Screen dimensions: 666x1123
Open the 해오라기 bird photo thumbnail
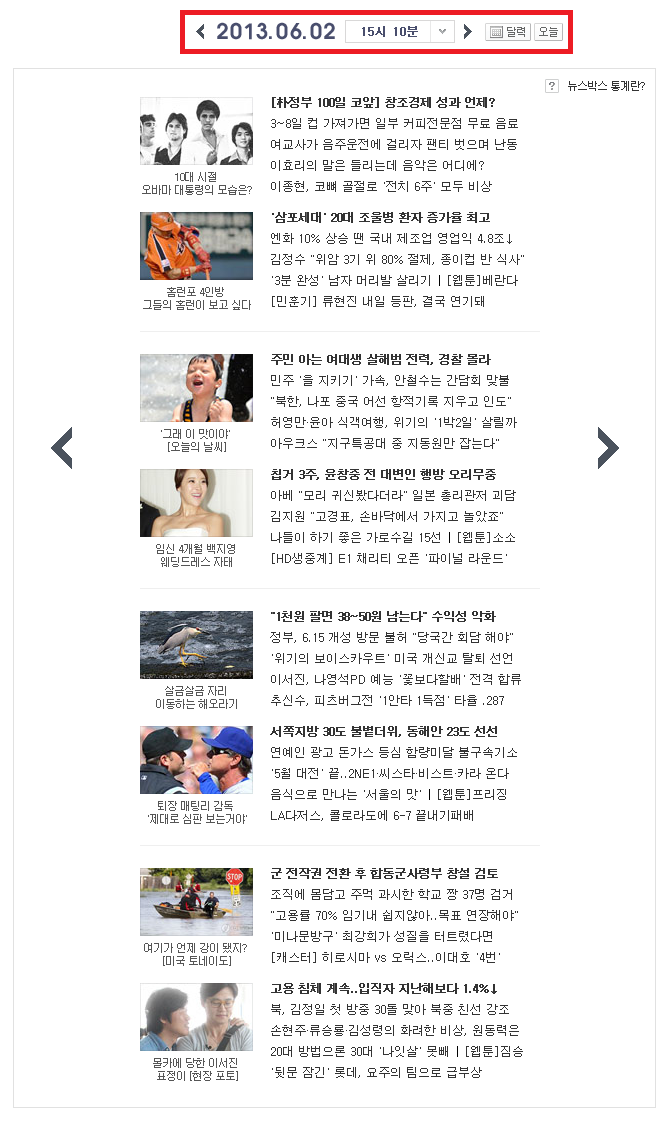[x=196, y=645]
